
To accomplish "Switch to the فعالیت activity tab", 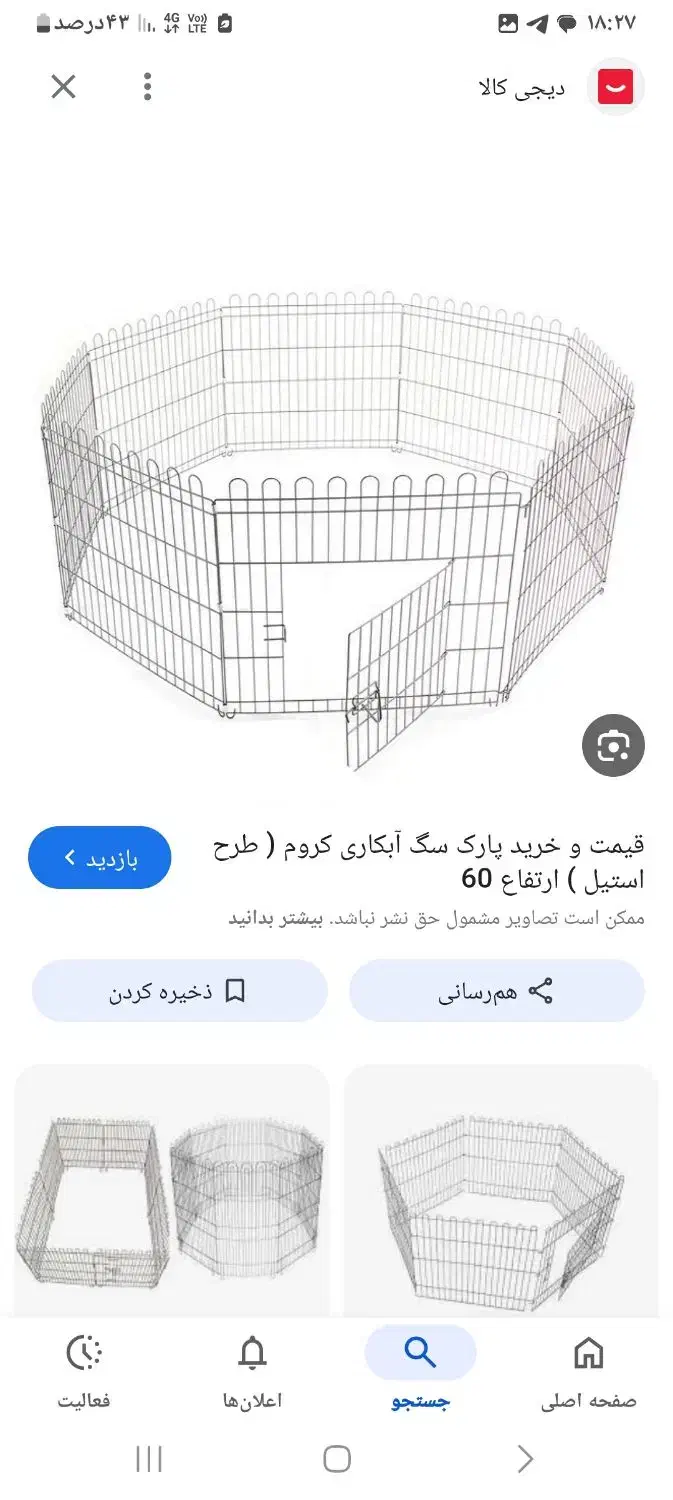I will 84,1372.
